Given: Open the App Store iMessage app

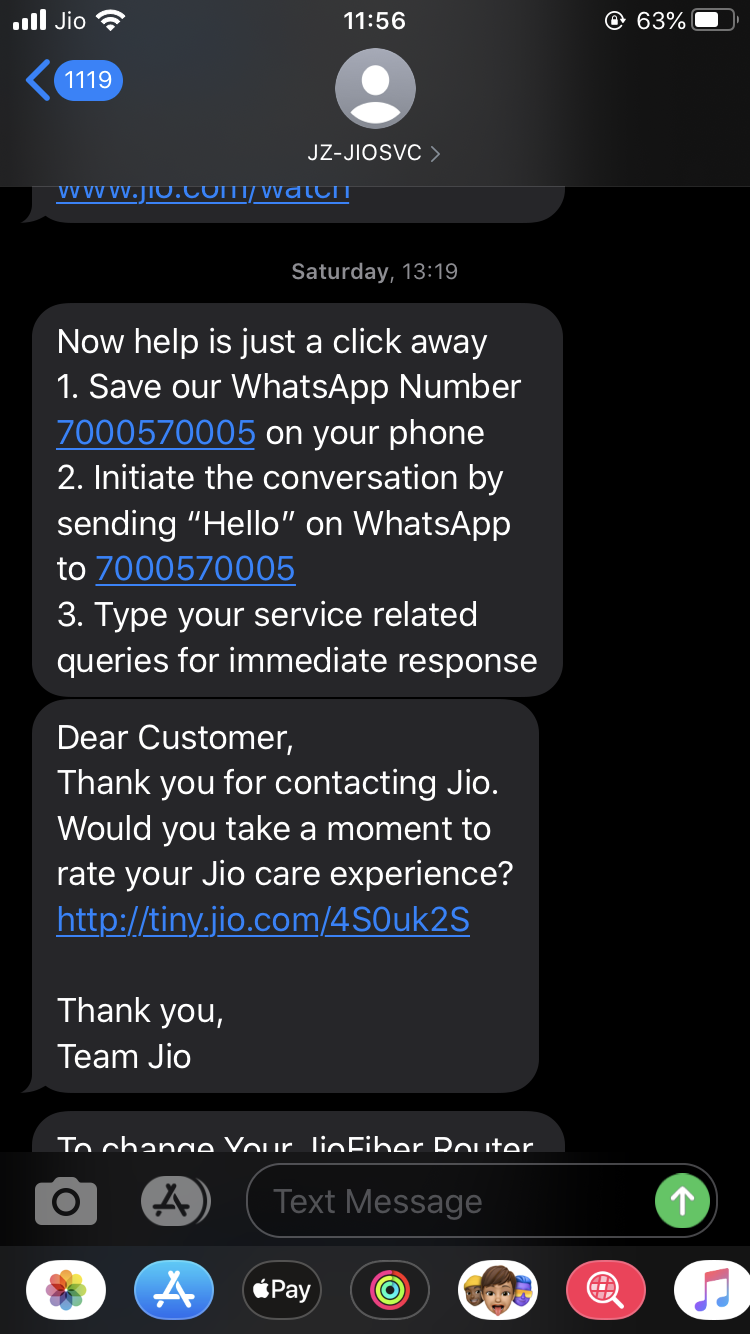Looking at the screenshot, I should pos(174,1290).
